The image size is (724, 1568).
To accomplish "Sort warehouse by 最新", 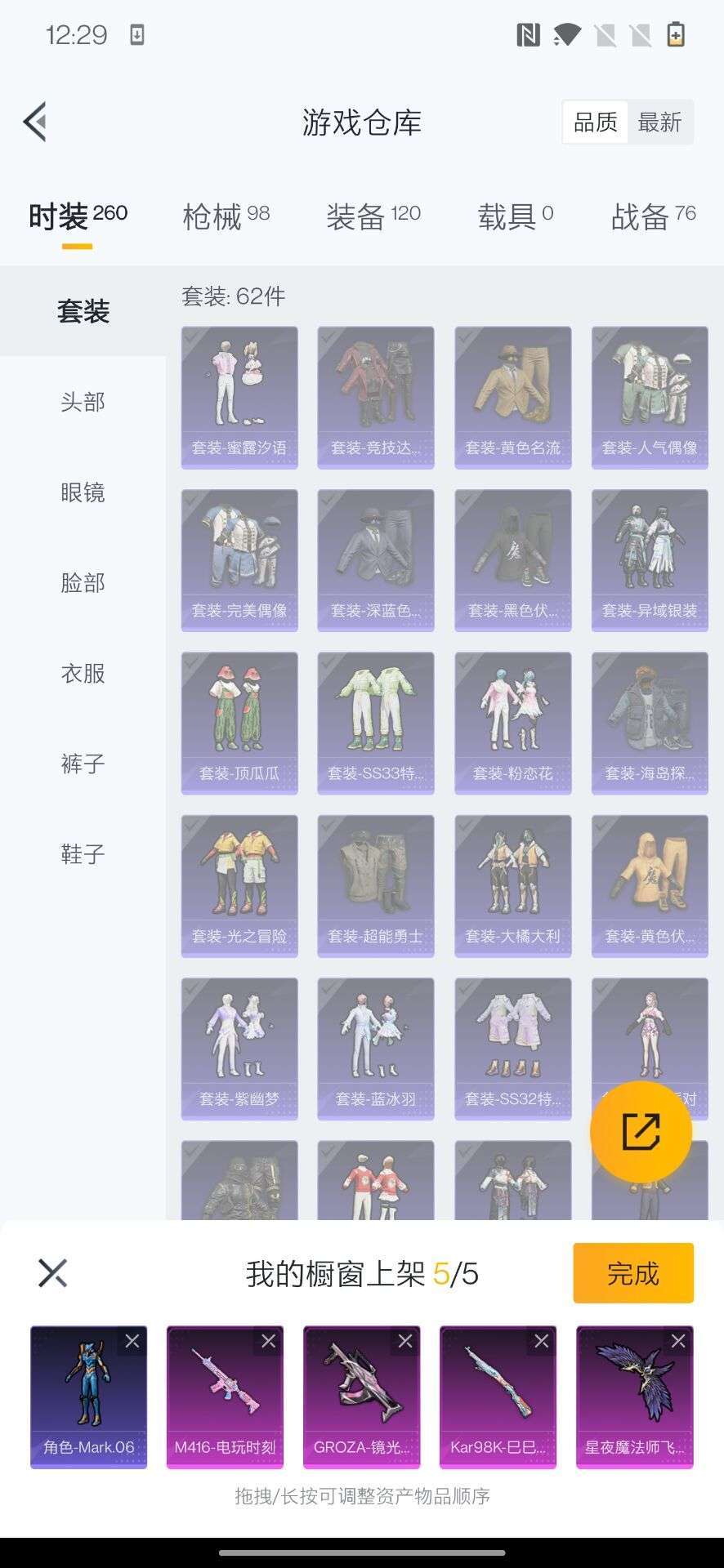I will [659, 122].
